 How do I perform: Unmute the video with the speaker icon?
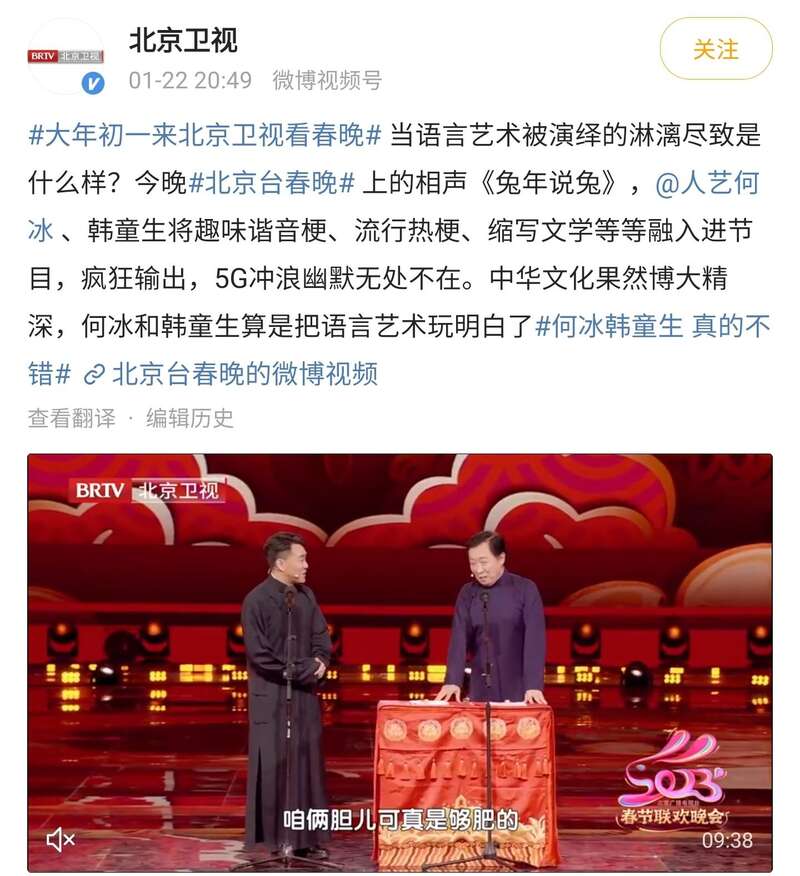point(61,841)
